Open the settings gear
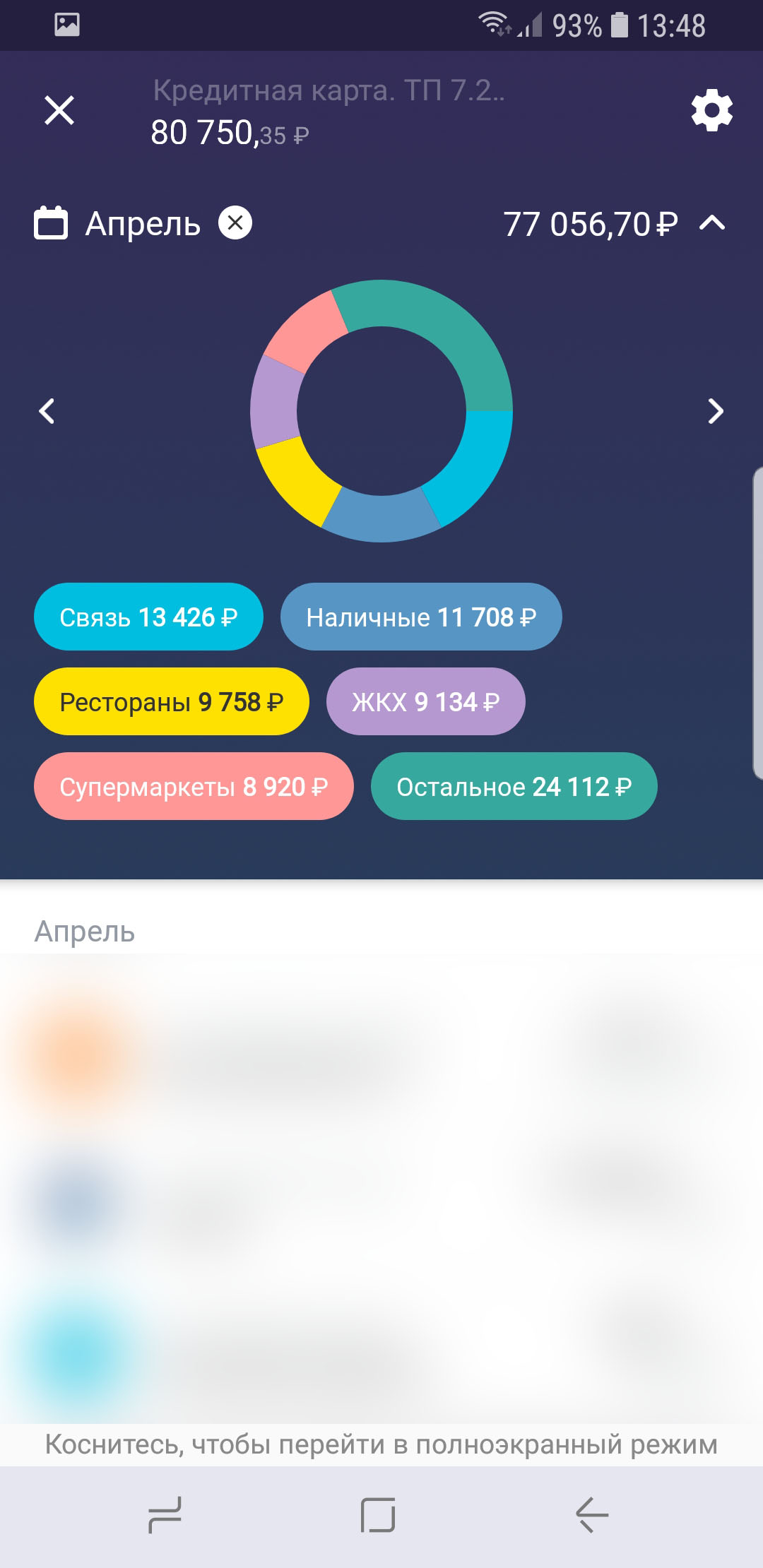Screen dimensions: 763x1568 tap(711, 110)
